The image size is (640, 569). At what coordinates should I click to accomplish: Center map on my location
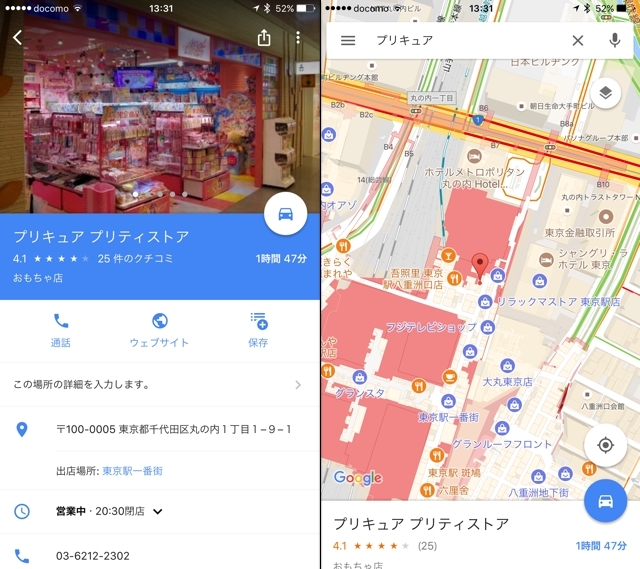pyautogui.click(x=604, y=445)
